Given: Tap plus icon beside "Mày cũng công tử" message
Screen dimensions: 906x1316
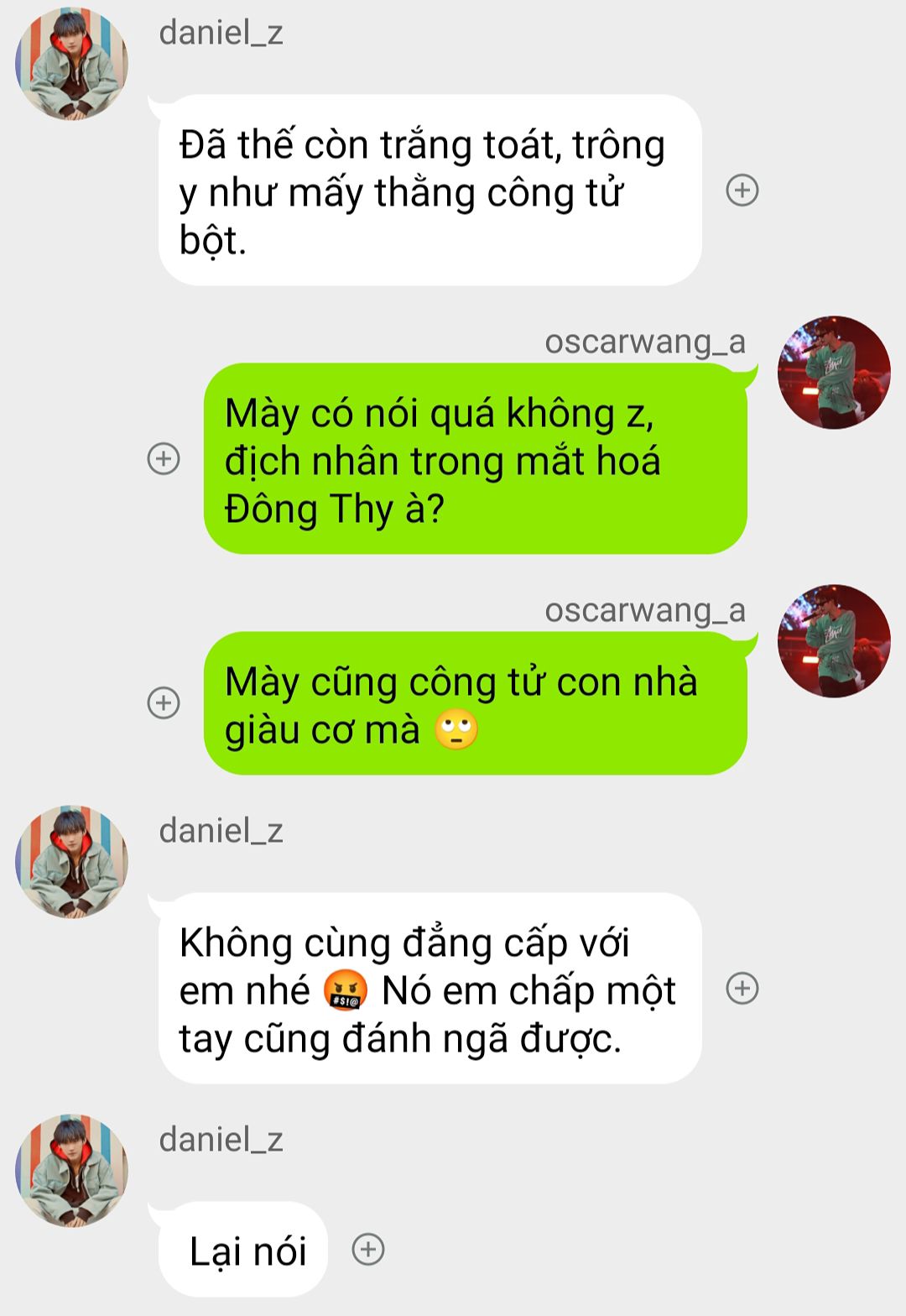Looking at the screenshot, I should coord(164,702).
